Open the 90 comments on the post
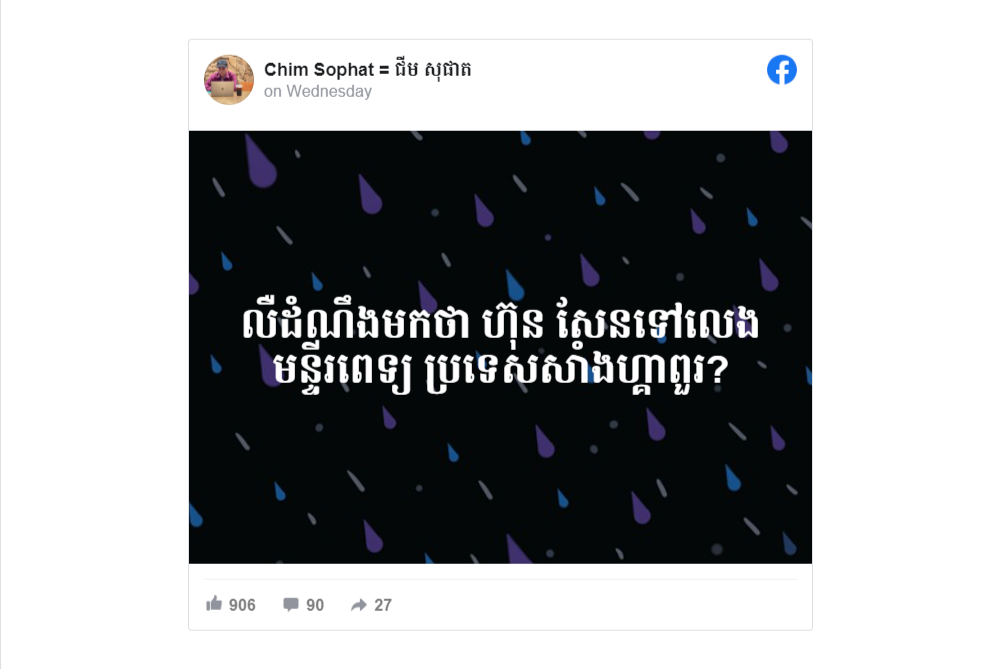The image size is (993, 669). pyautogui.click(x=303, y=605)
